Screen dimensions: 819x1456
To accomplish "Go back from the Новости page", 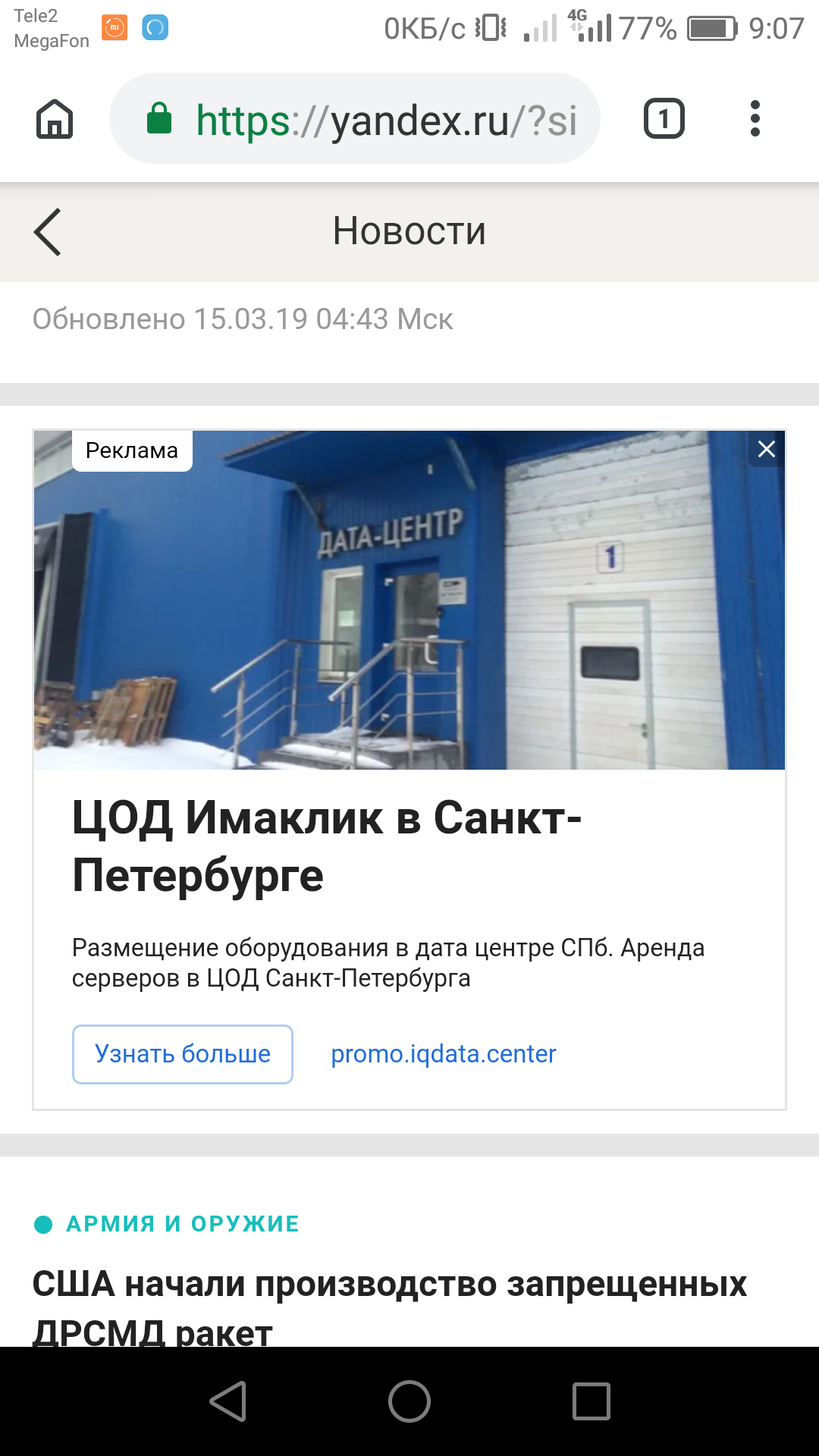I will tap(47, 232).
